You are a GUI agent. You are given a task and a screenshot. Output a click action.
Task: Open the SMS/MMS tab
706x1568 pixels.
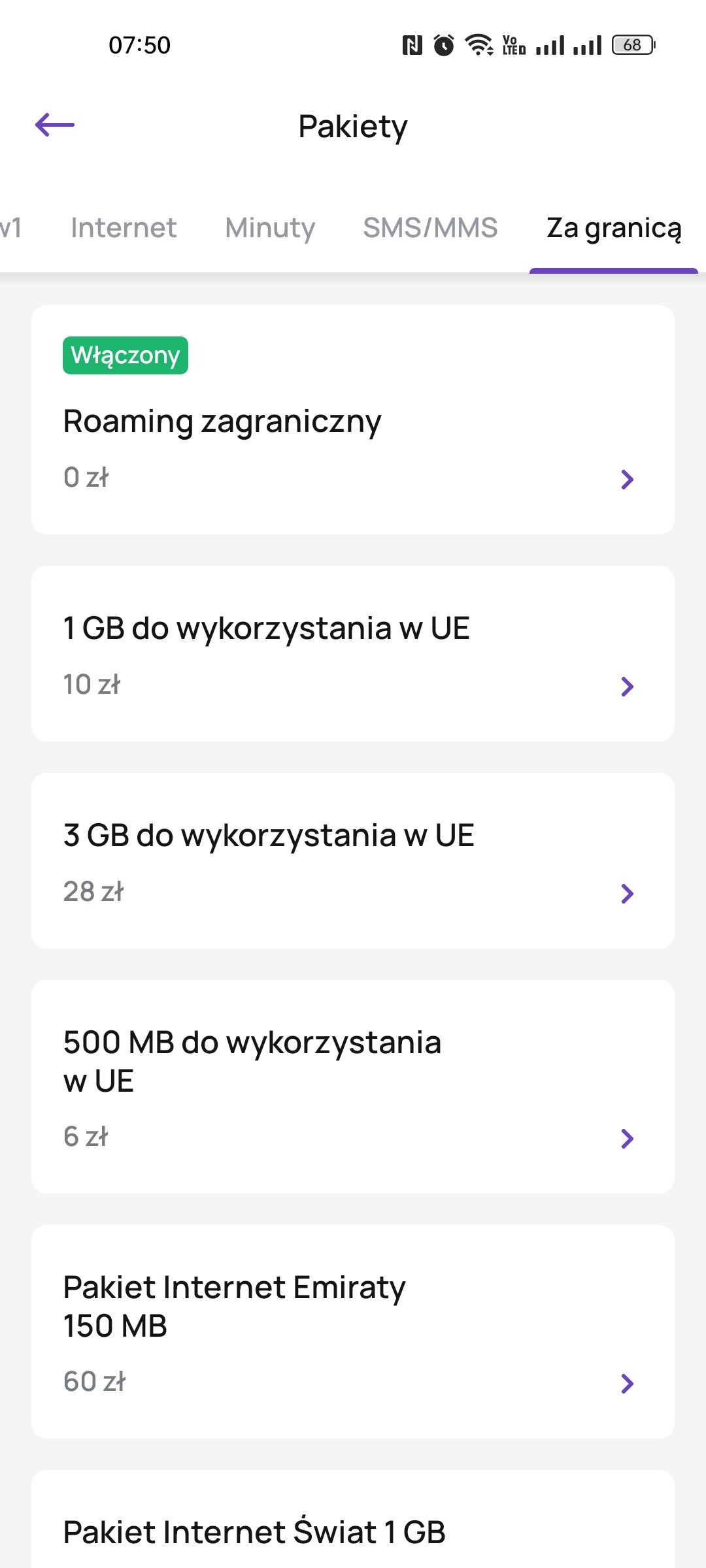pos(430,228)
